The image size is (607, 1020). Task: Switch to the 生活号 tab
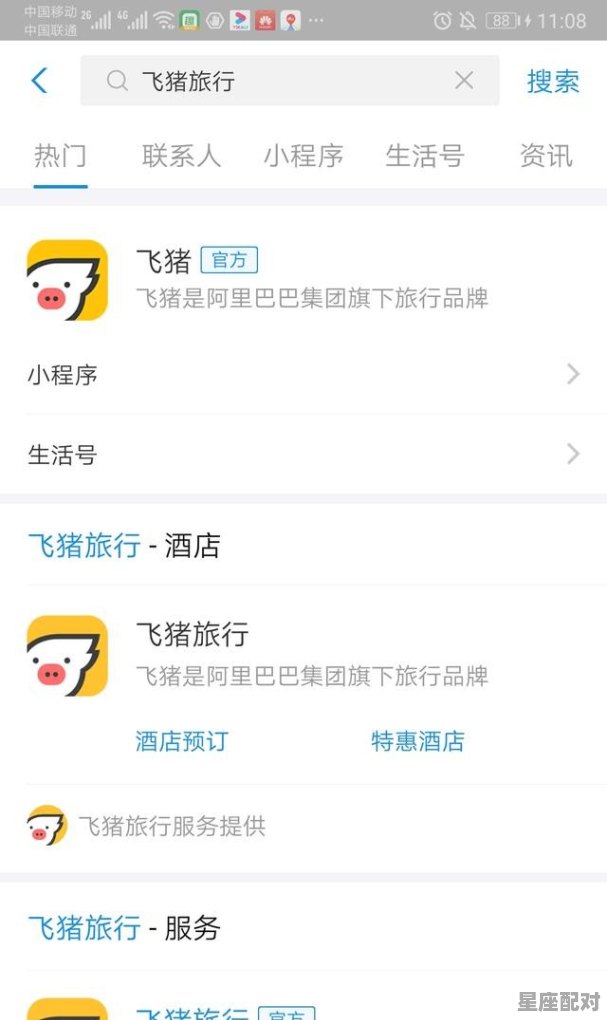[425, 156]
